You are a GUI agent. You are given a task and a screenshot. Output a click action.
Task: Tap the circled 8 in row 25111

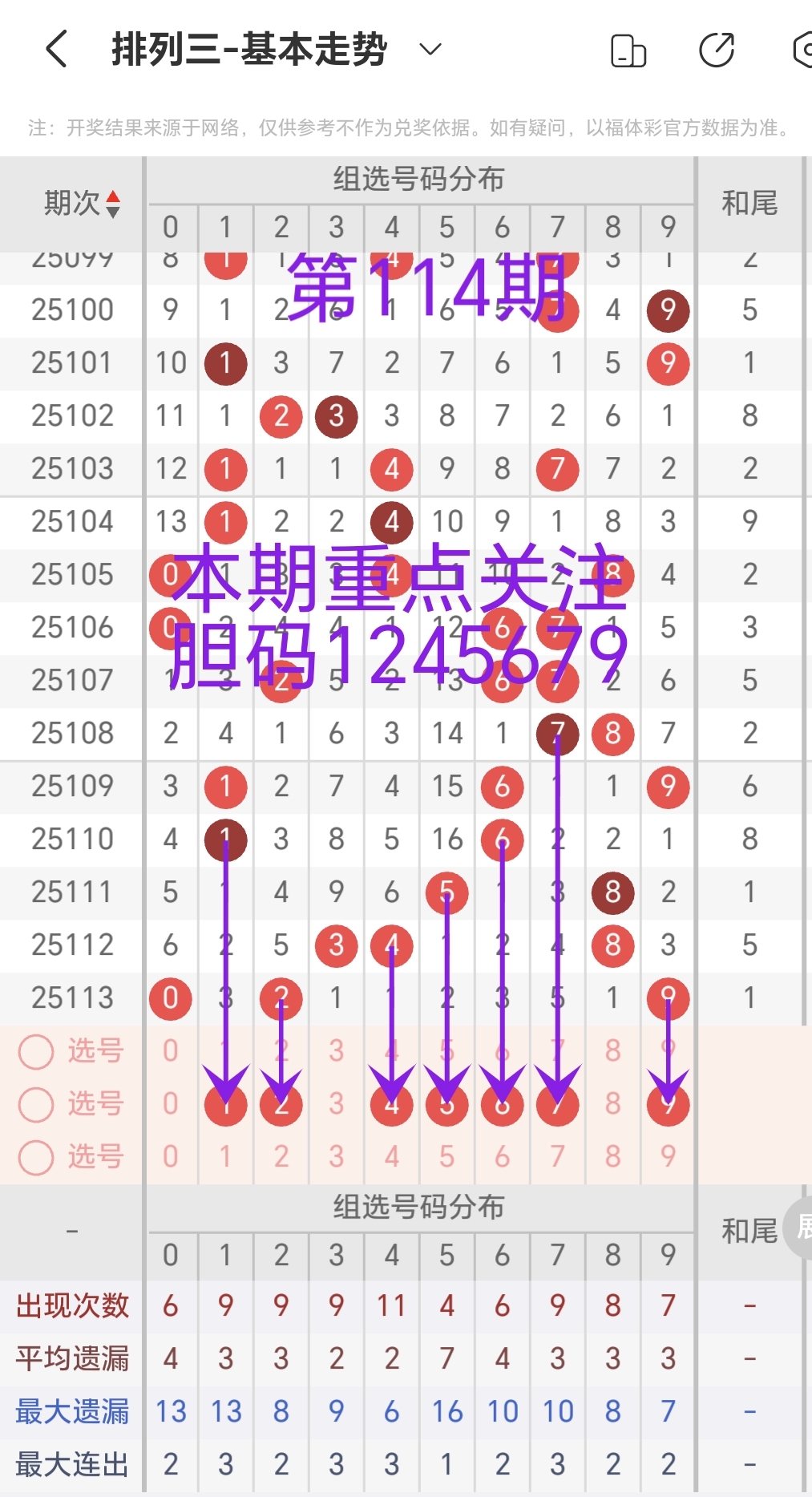[612, 892]
